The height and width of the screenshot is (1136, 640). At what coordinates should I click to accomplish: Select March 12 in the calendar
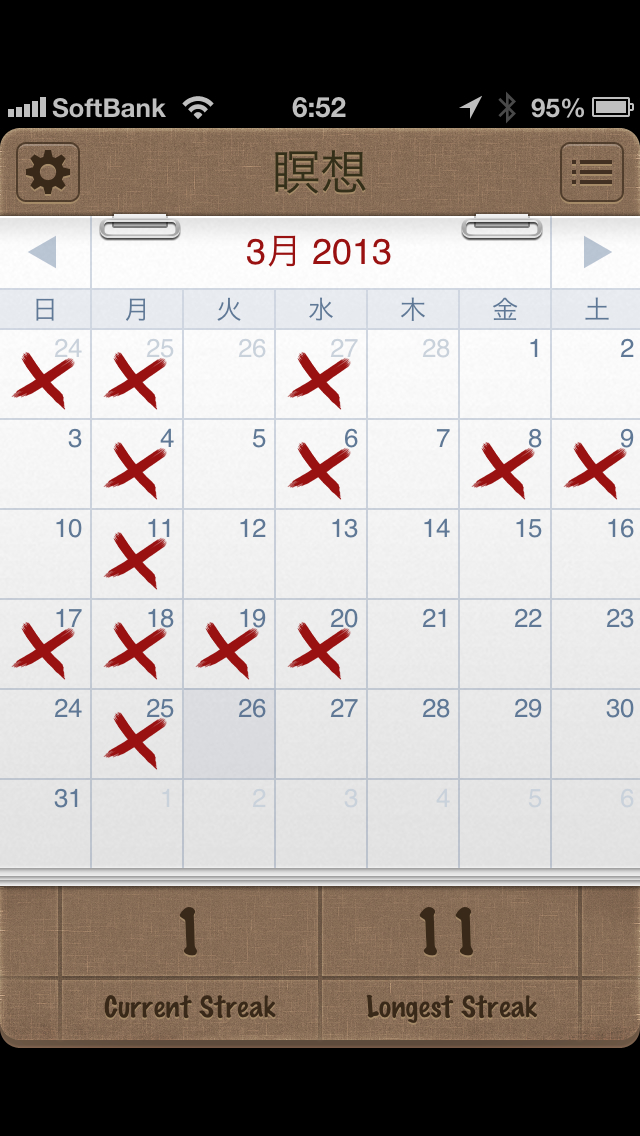tap(229, 554)
